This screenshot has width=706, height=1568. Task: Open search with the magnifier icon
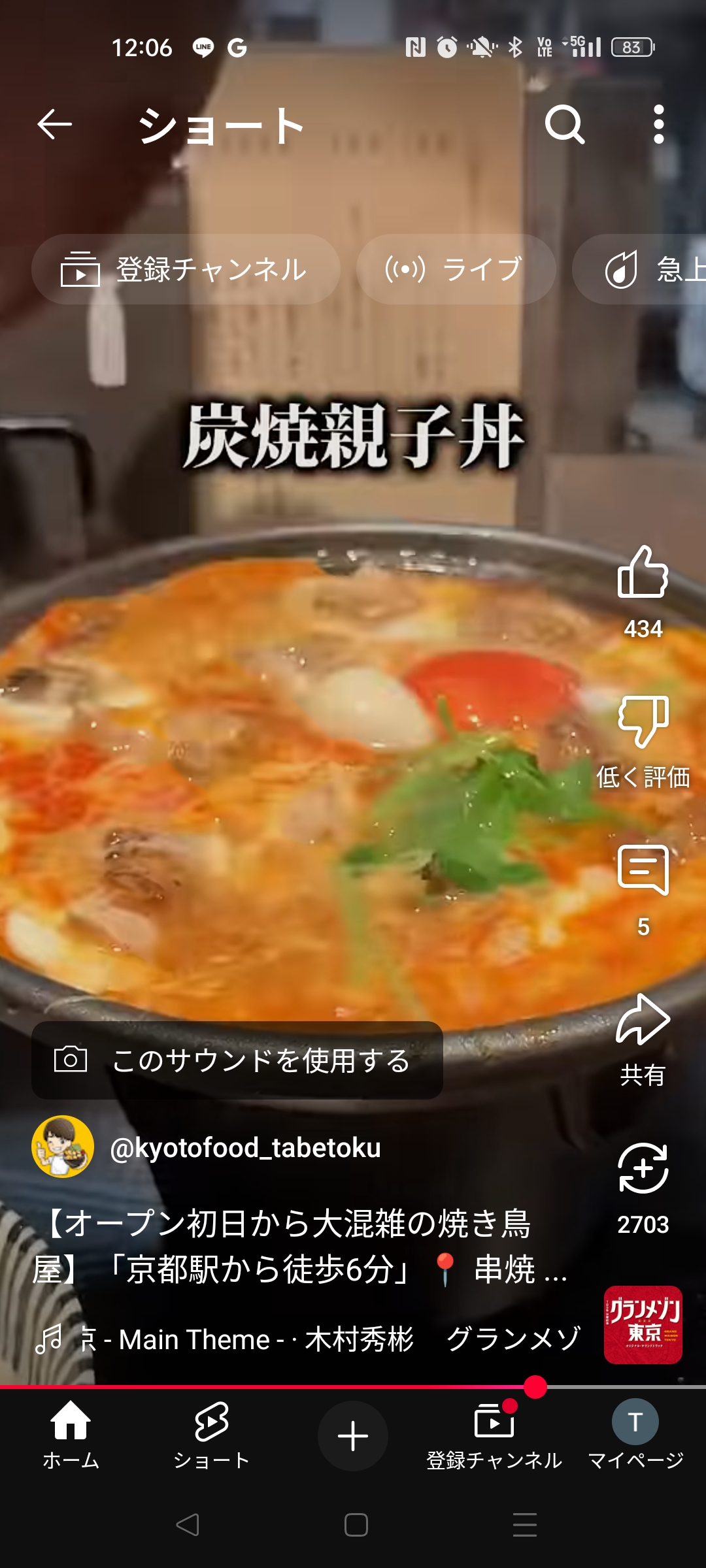point(564,124)
